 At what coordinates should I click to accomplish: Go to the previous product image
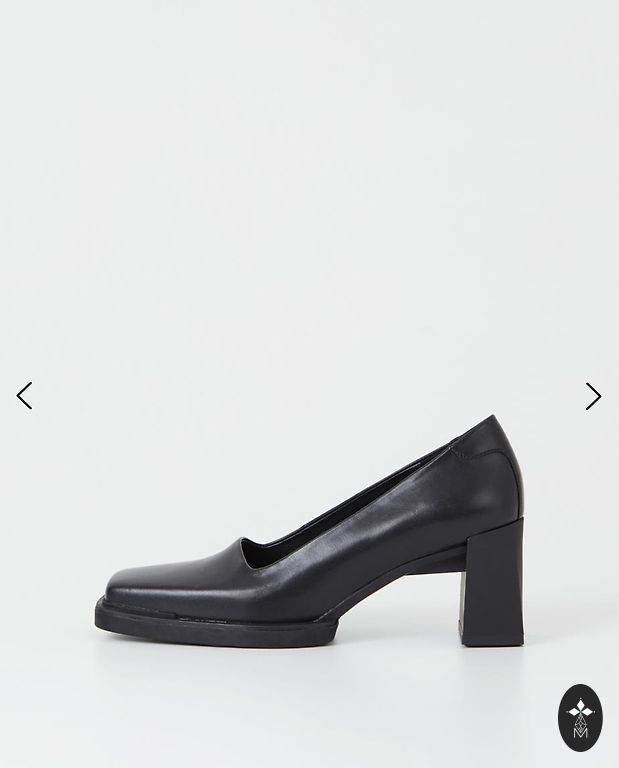point(25,396)
